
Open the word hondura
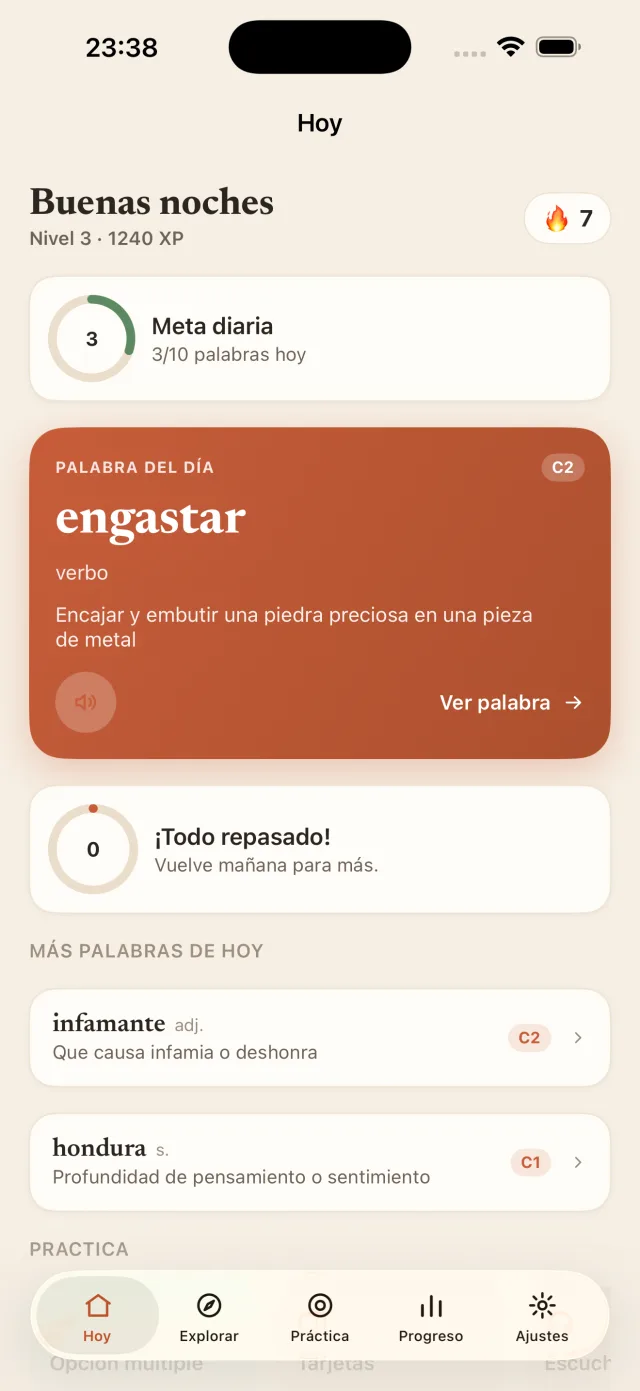coord(320,1162)
